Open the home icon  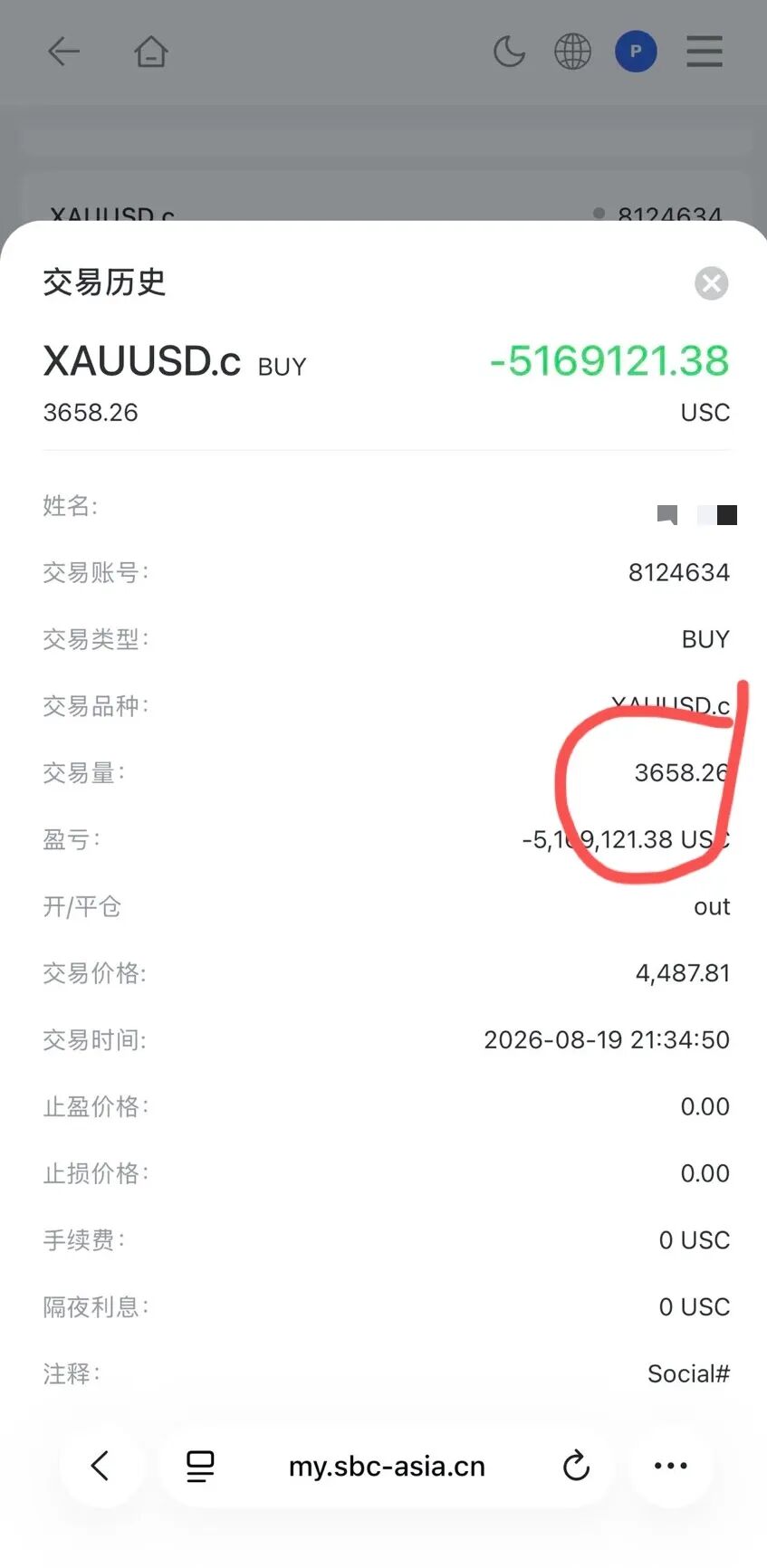pos(151,52)
